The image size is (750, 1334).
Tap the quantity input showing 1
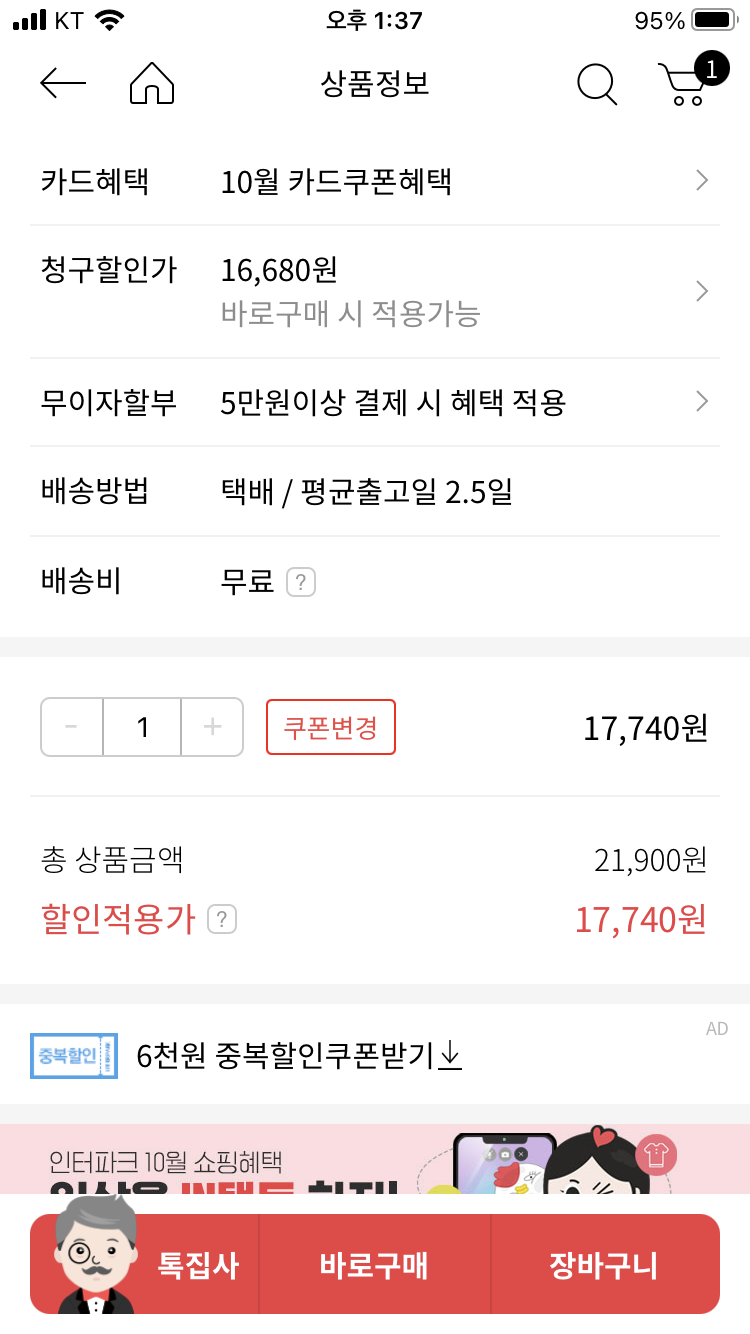tap(141, 727)
